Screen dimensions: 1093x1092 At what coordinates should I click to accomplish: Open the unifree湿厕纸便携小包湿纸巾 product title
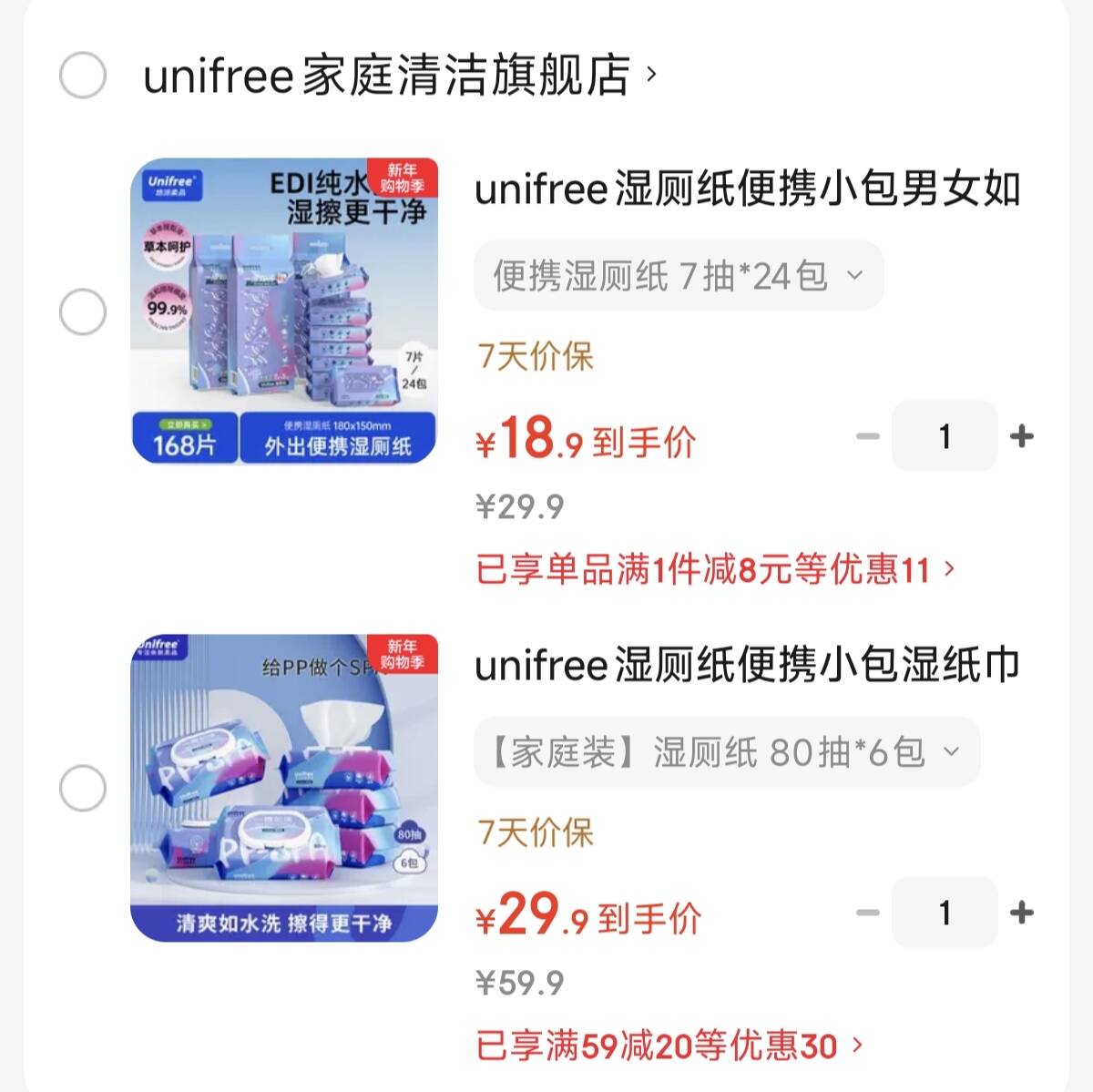pyautogui.click(x=747, y=666)
